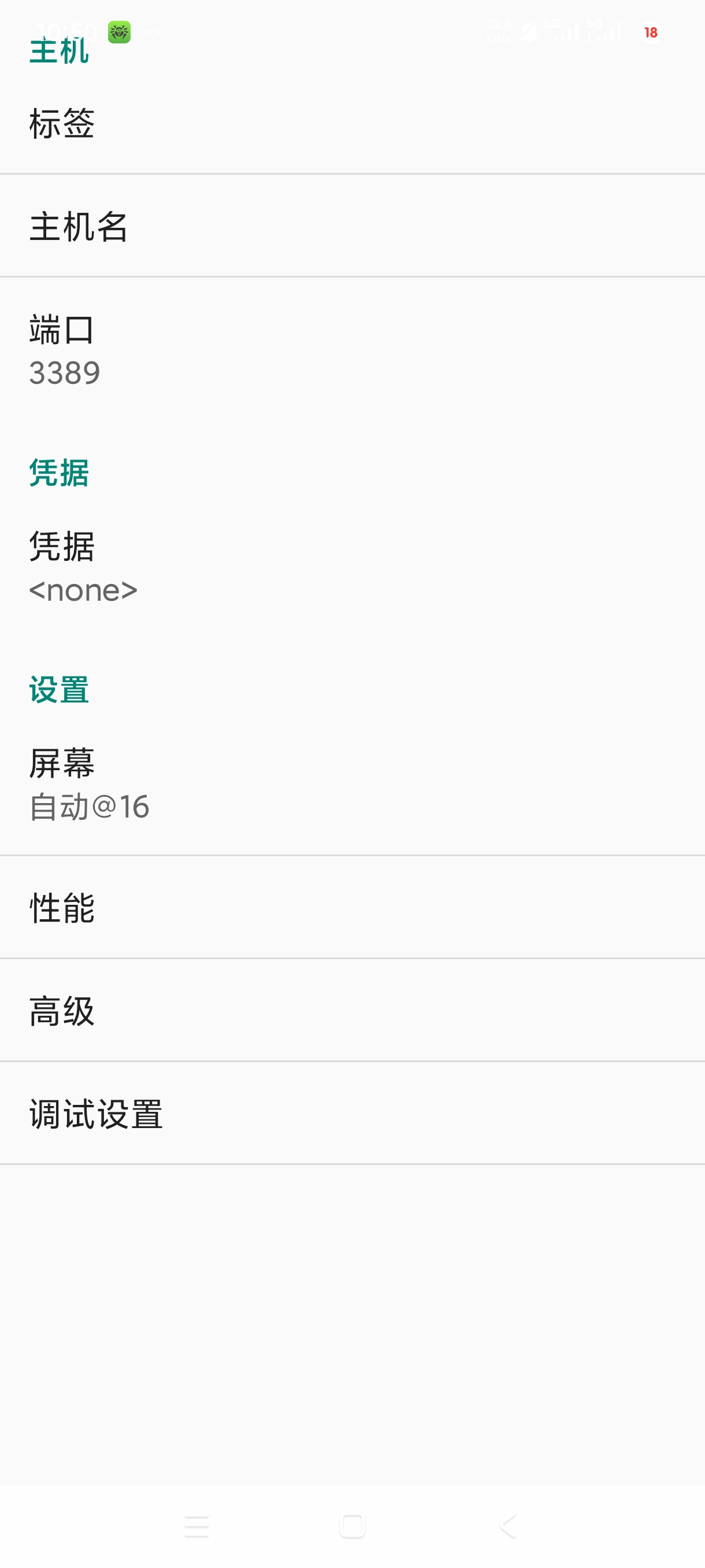Open the 标签 label setting
Image resolution: width=705 pixels, height=1568 pixels.
point(352,123)
